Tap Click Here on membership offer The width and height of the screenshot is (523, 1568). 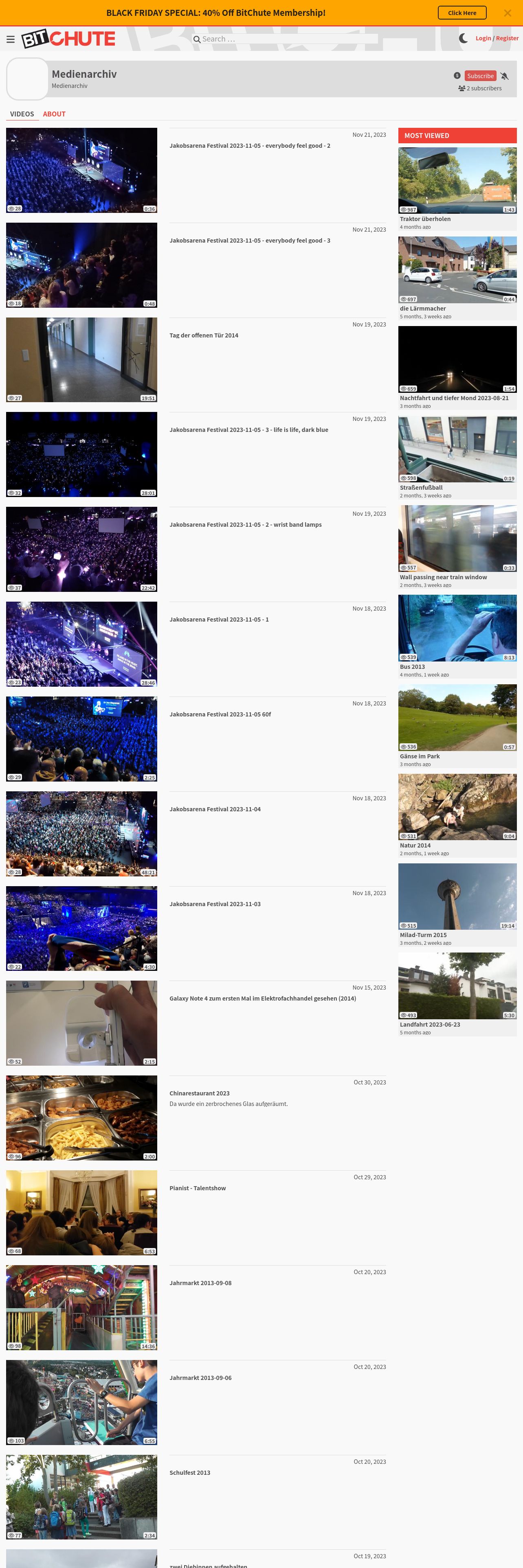tap(462, 13)
